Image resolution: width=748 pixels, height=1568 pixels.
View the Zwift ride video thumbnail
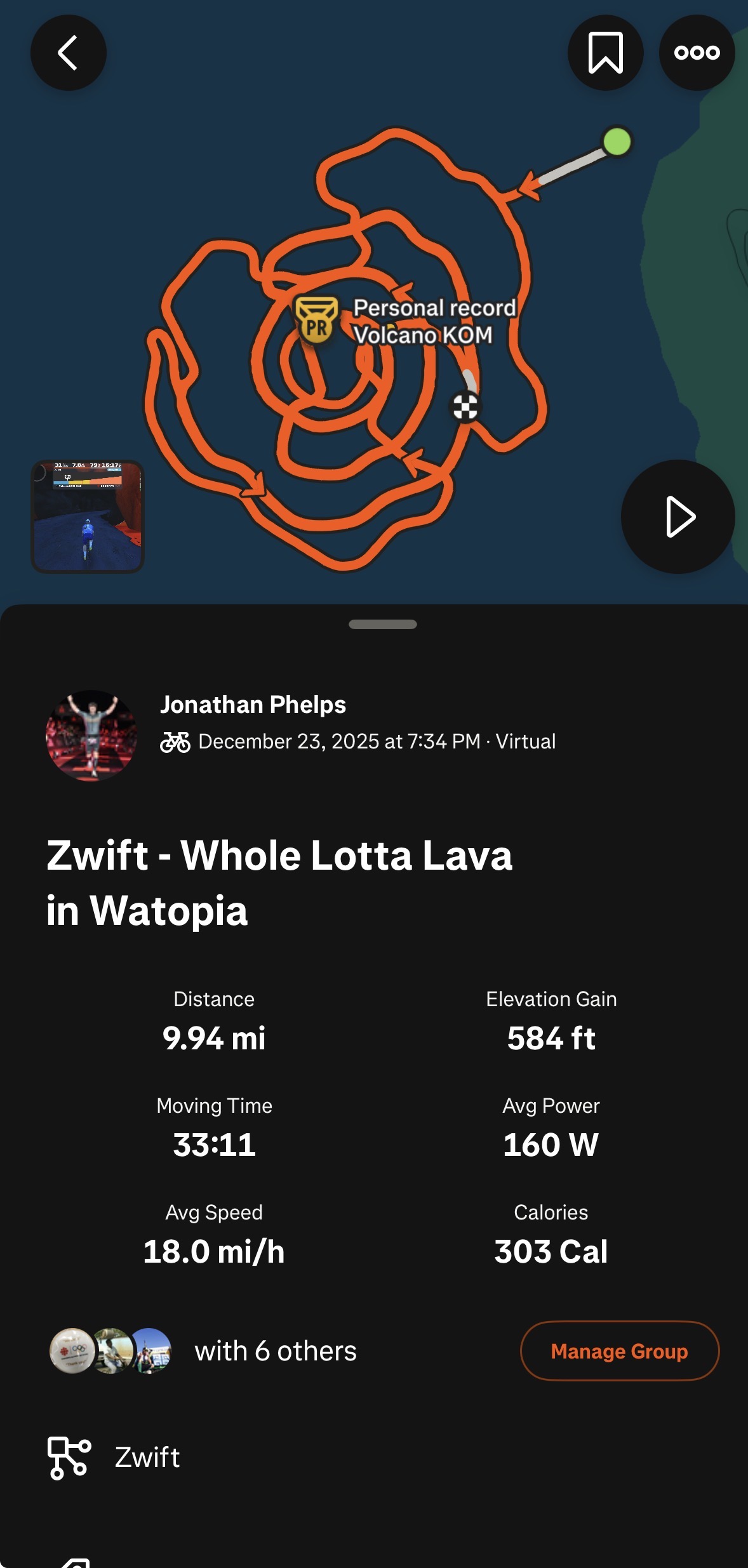(88, 515)
